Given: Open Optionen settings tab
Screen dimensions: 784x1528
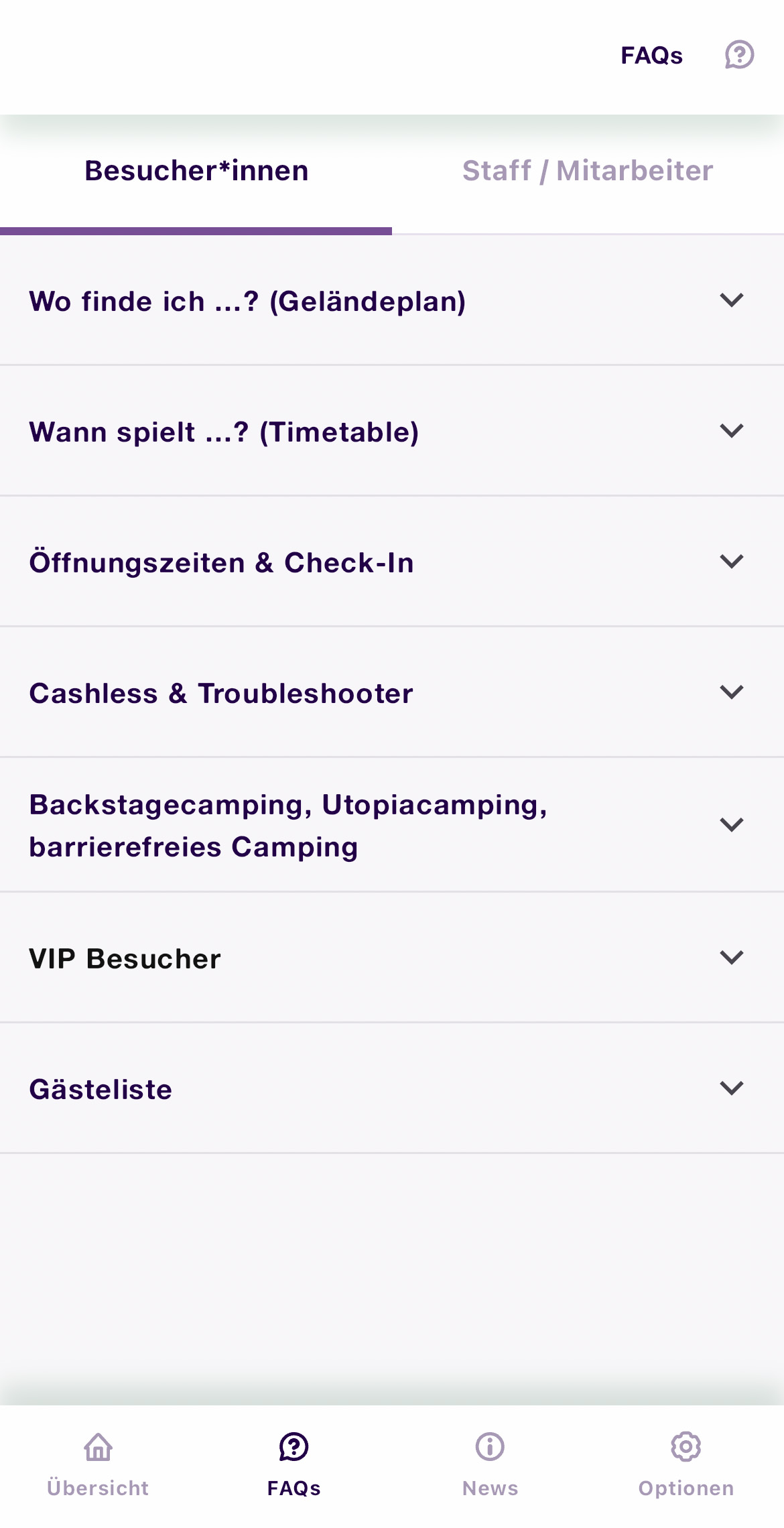Looking at the screenshot, I should click(685, 1465).
